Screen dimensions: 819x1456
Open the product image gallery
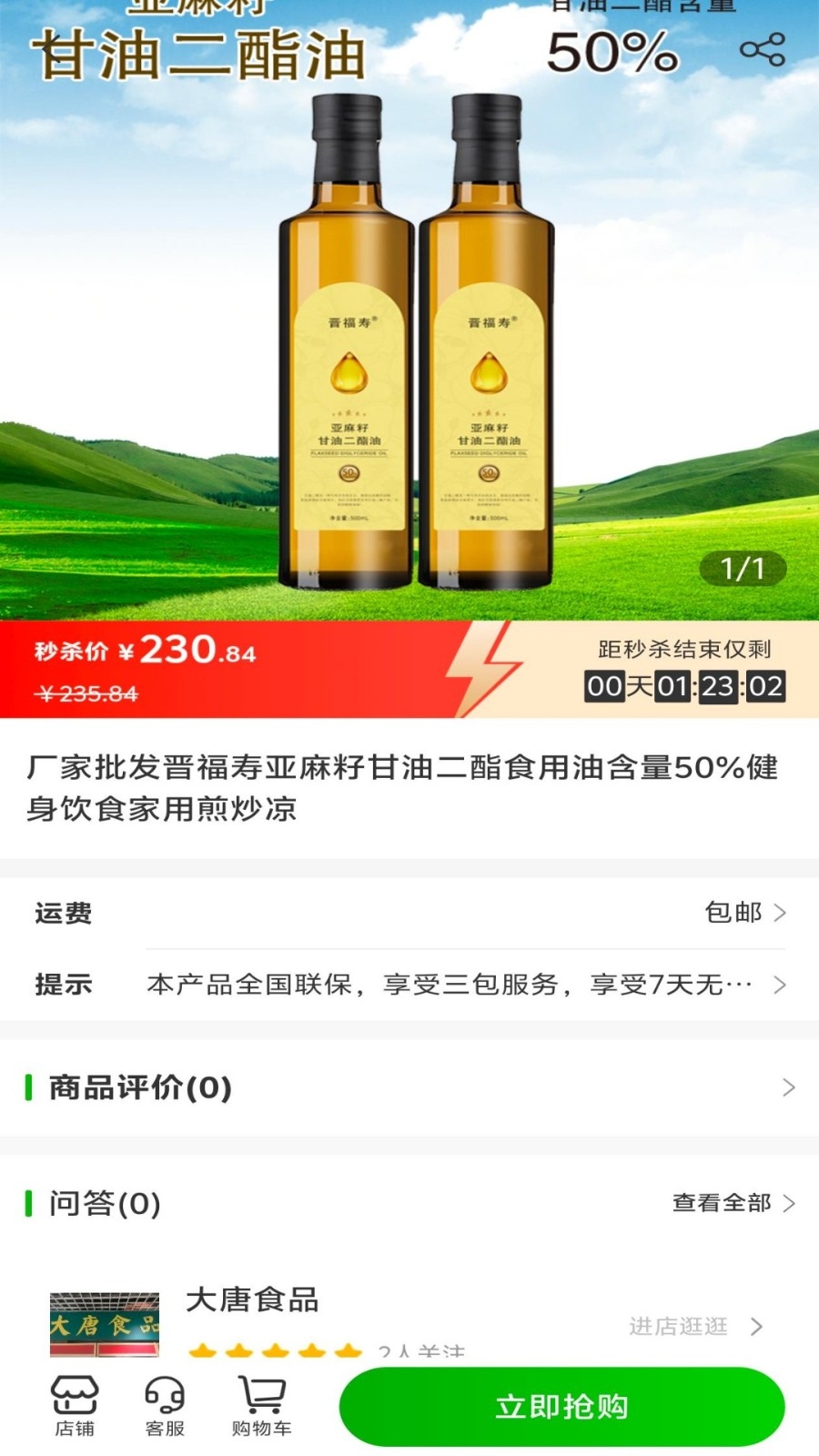(409, 309)
